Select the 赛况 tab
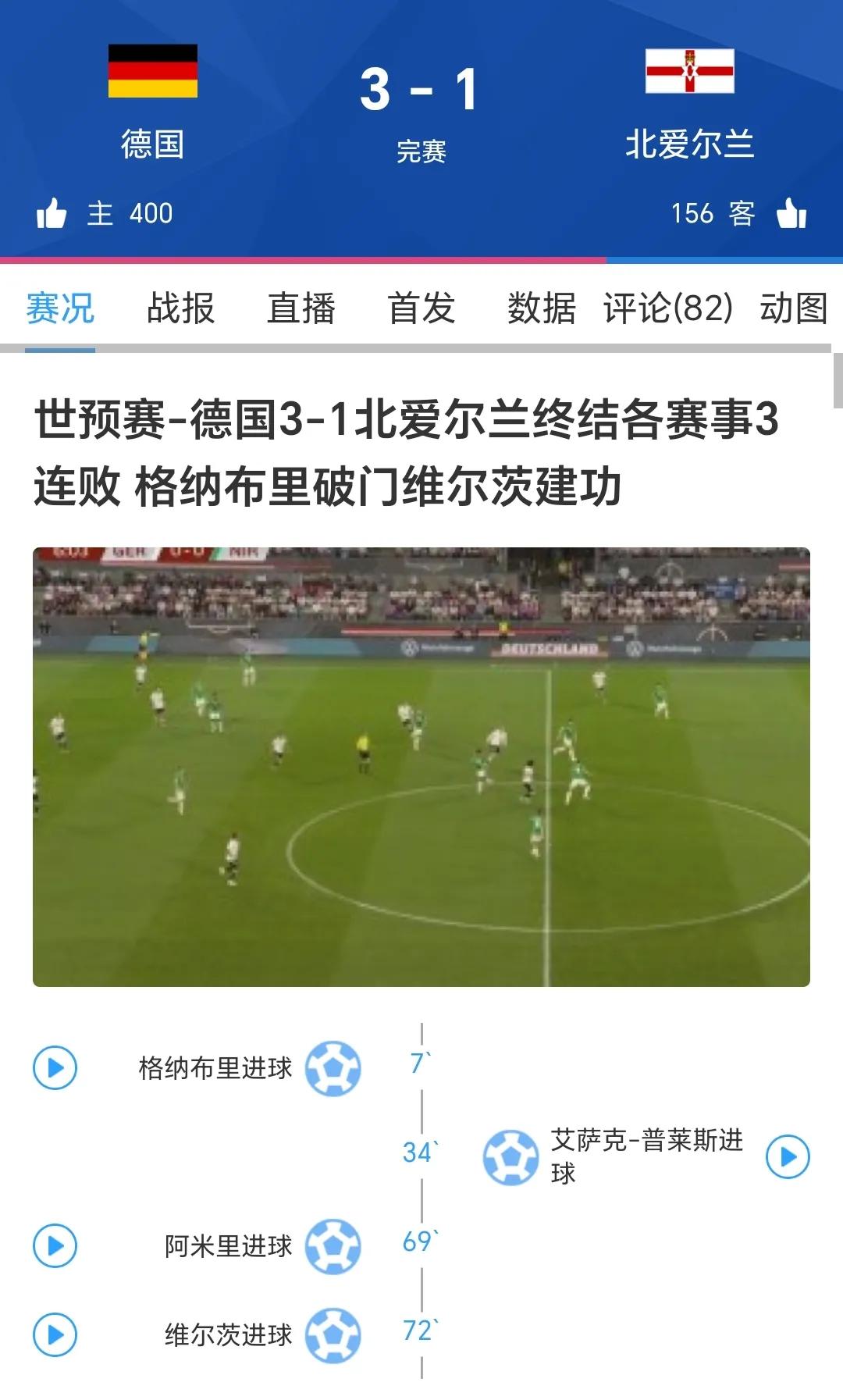Image resolution: width=843 pixels, height=1400 pixels. click(x=60, y=308)
